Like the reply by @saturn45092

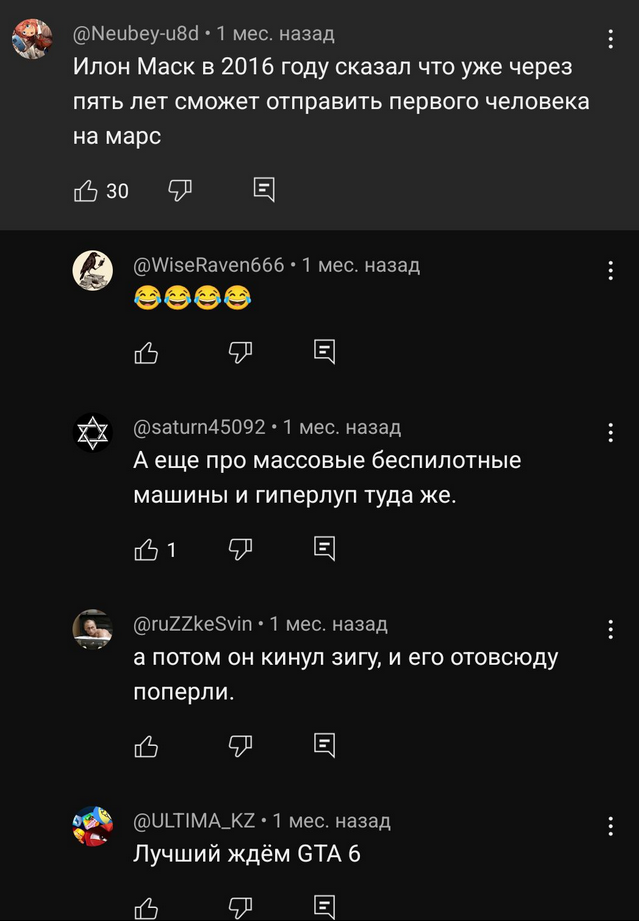point(146,548)
